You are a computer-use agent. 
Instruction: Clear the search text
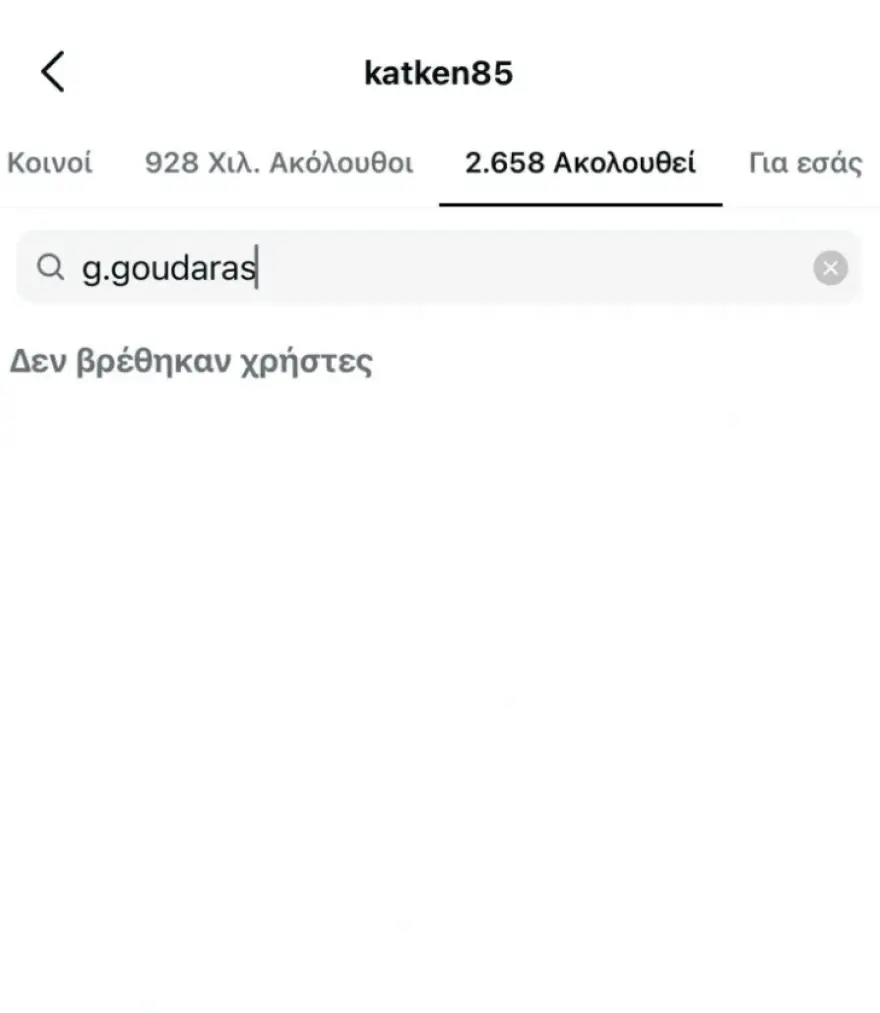tap(830, 268)
